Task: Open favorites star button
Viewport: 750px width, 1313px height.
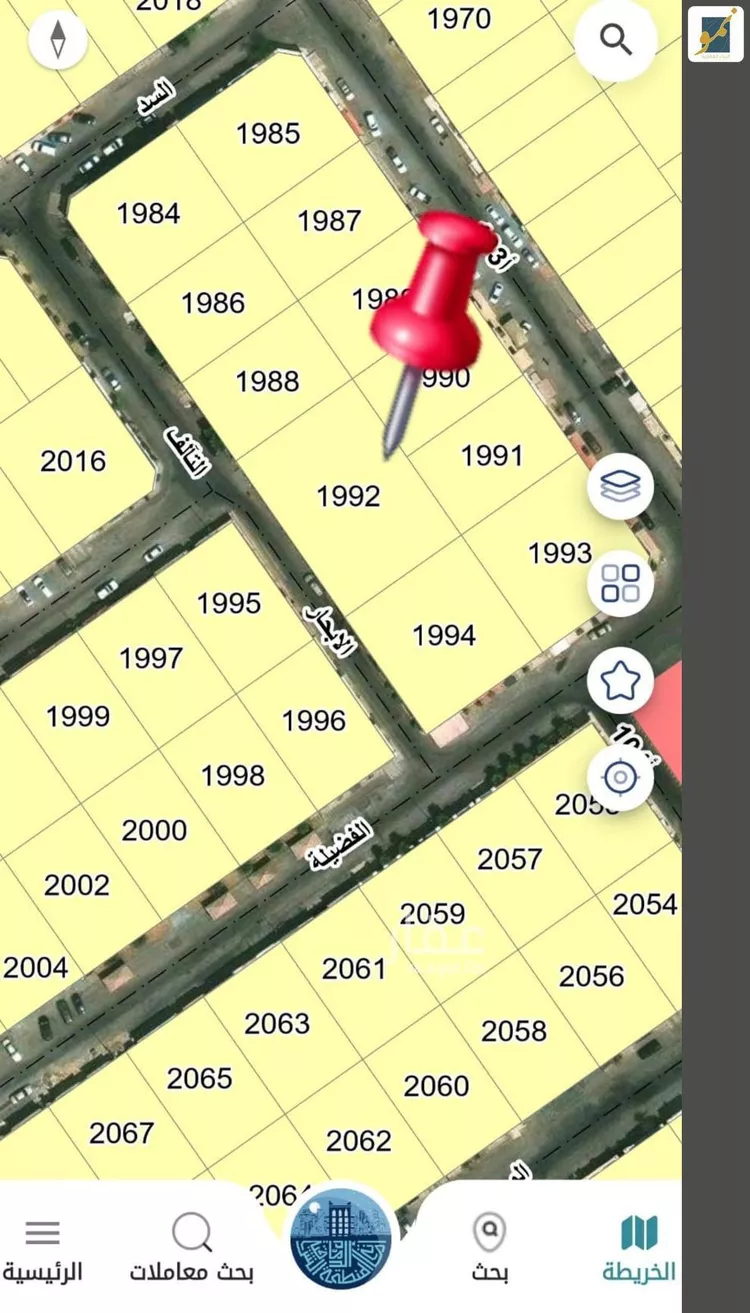Action: pyautogui.click(x=620, y=681)
